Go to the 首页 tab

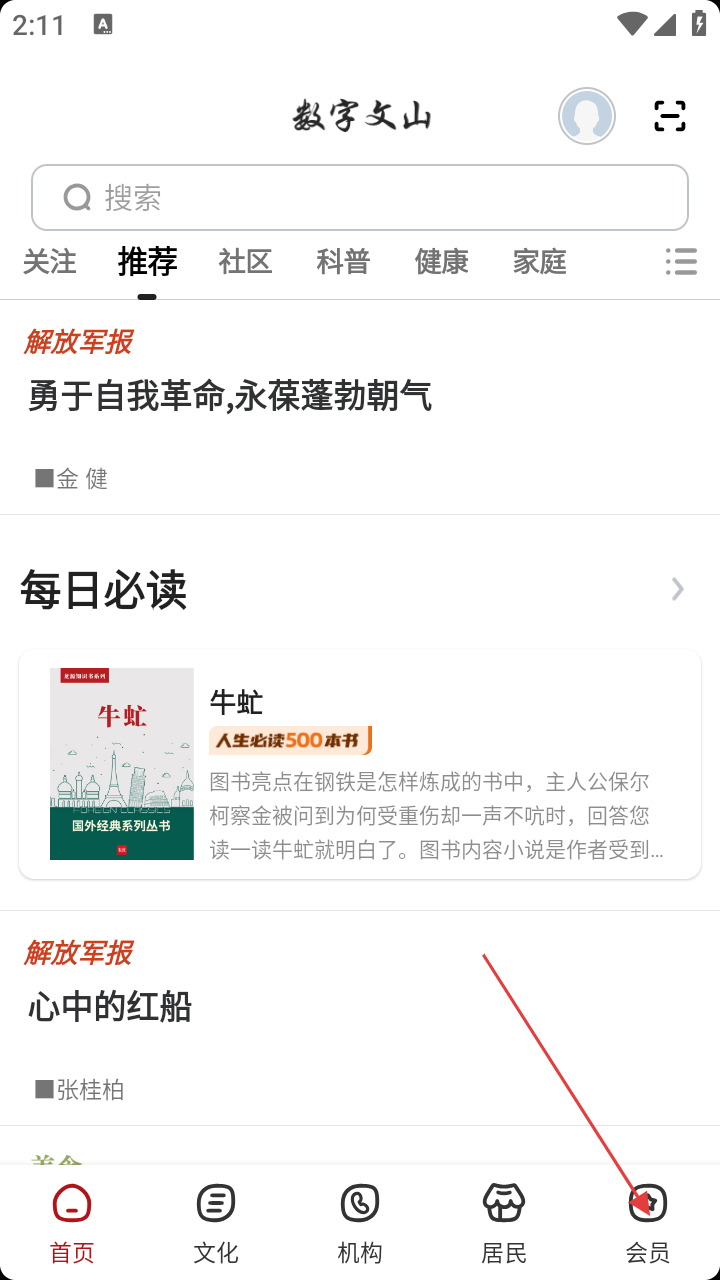(x=72, y=1222)
